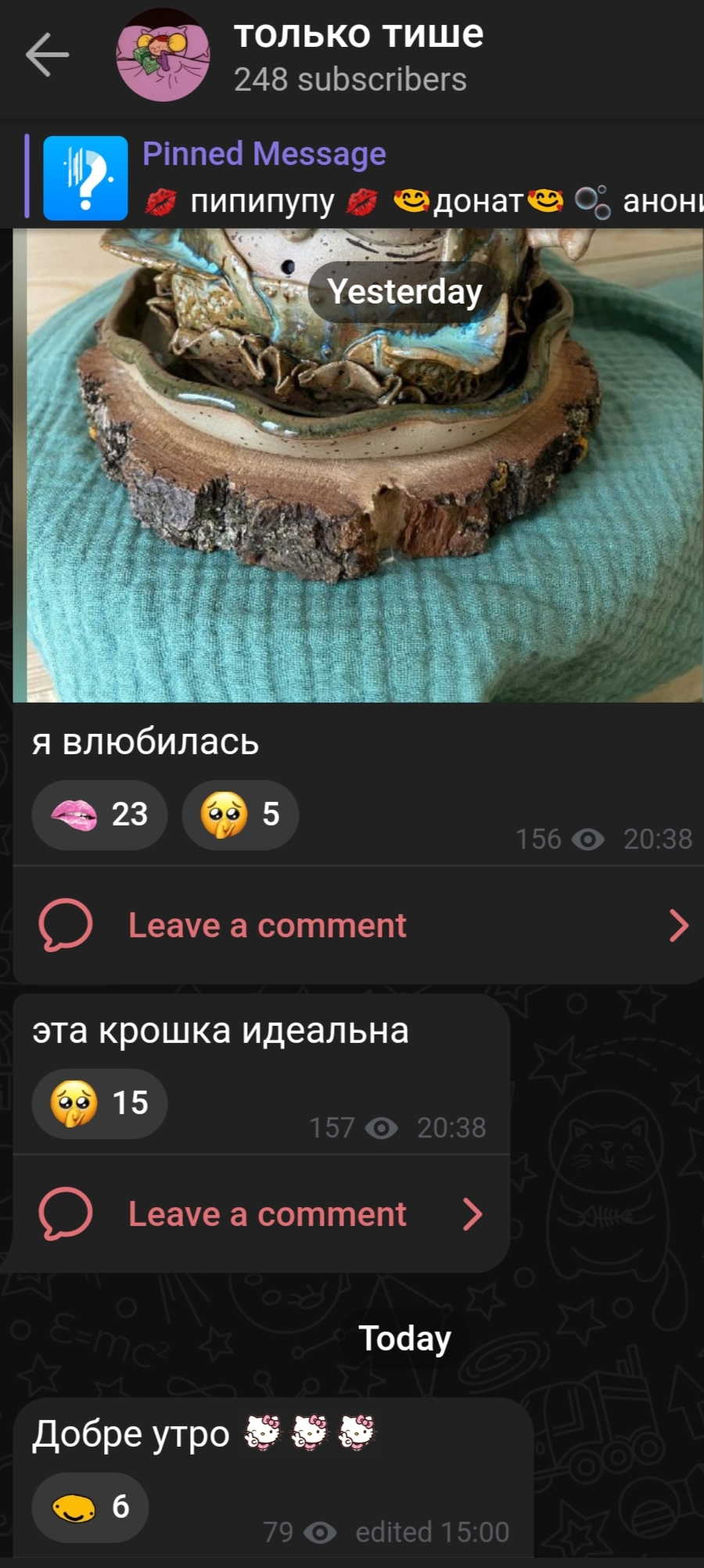The image size is (704, 1568).
Task: Go back using the arrow
Action: [x=48, y=55]
